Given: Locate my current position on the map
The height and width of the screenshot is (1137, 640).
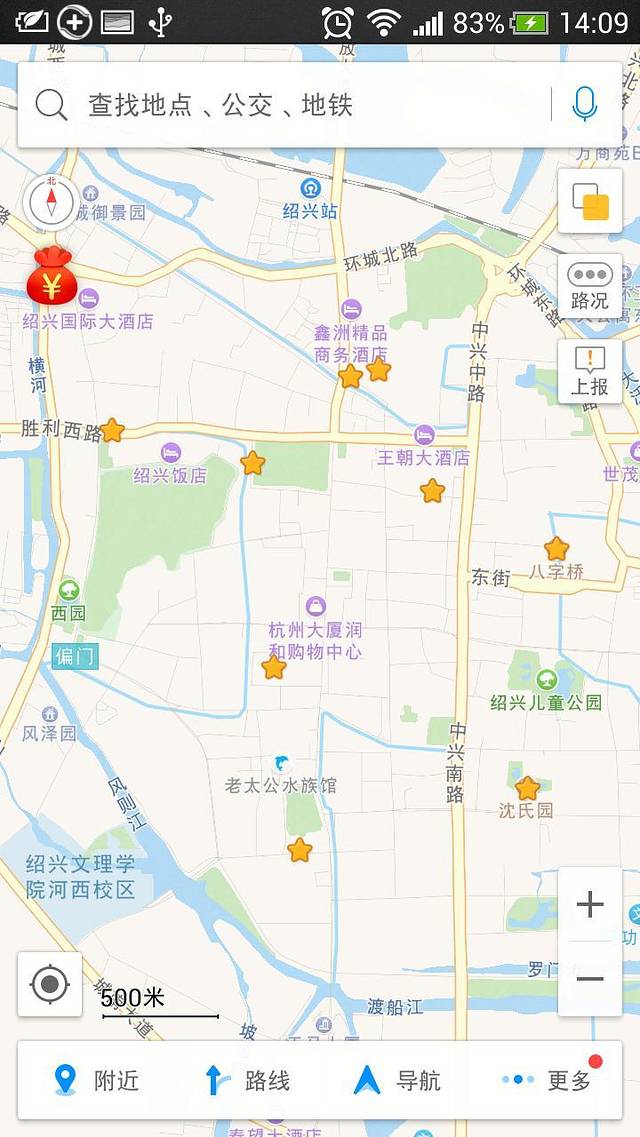Looking at the screenshot, I should [x=50, y=984].
